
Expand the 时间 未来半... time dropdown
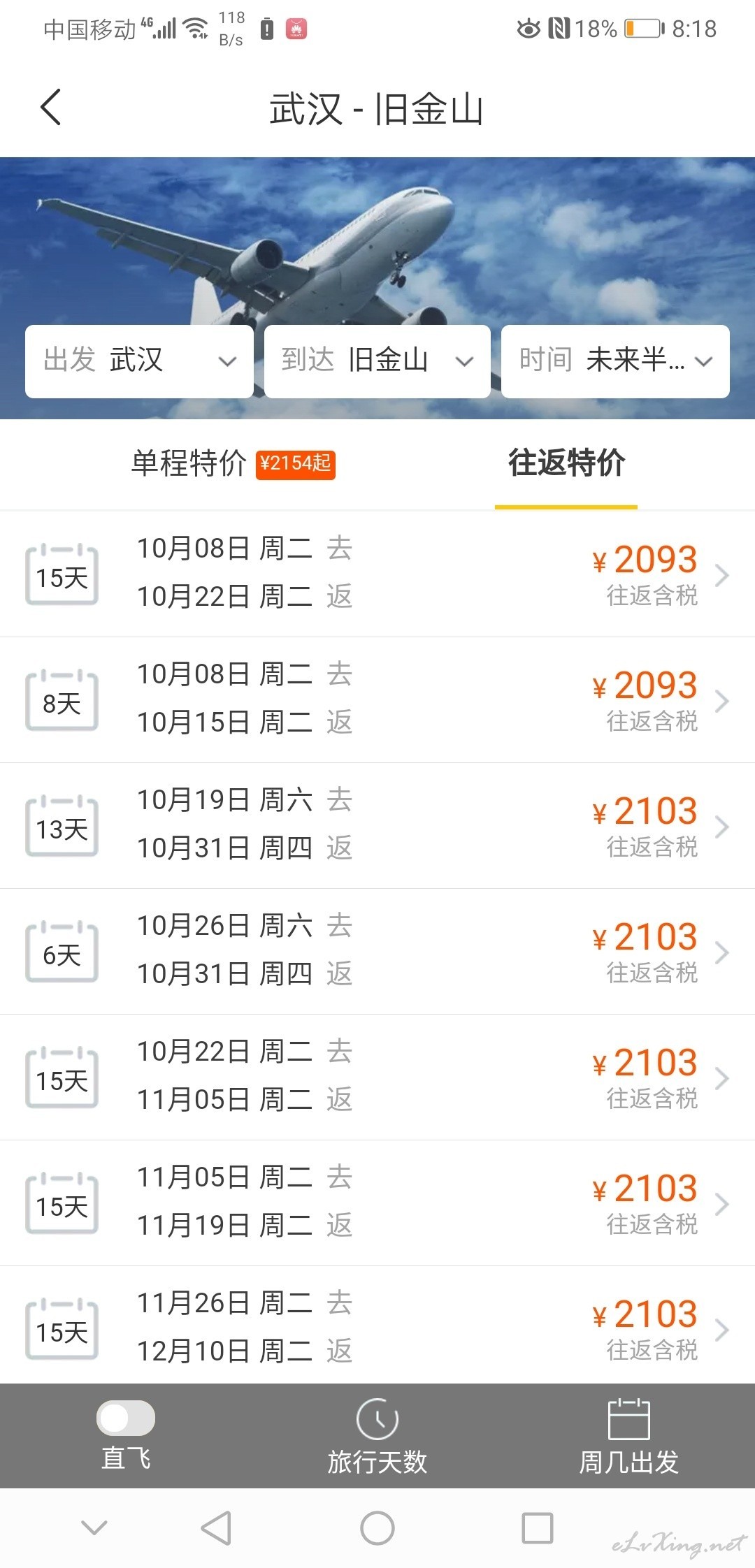[x=615, y=361]
